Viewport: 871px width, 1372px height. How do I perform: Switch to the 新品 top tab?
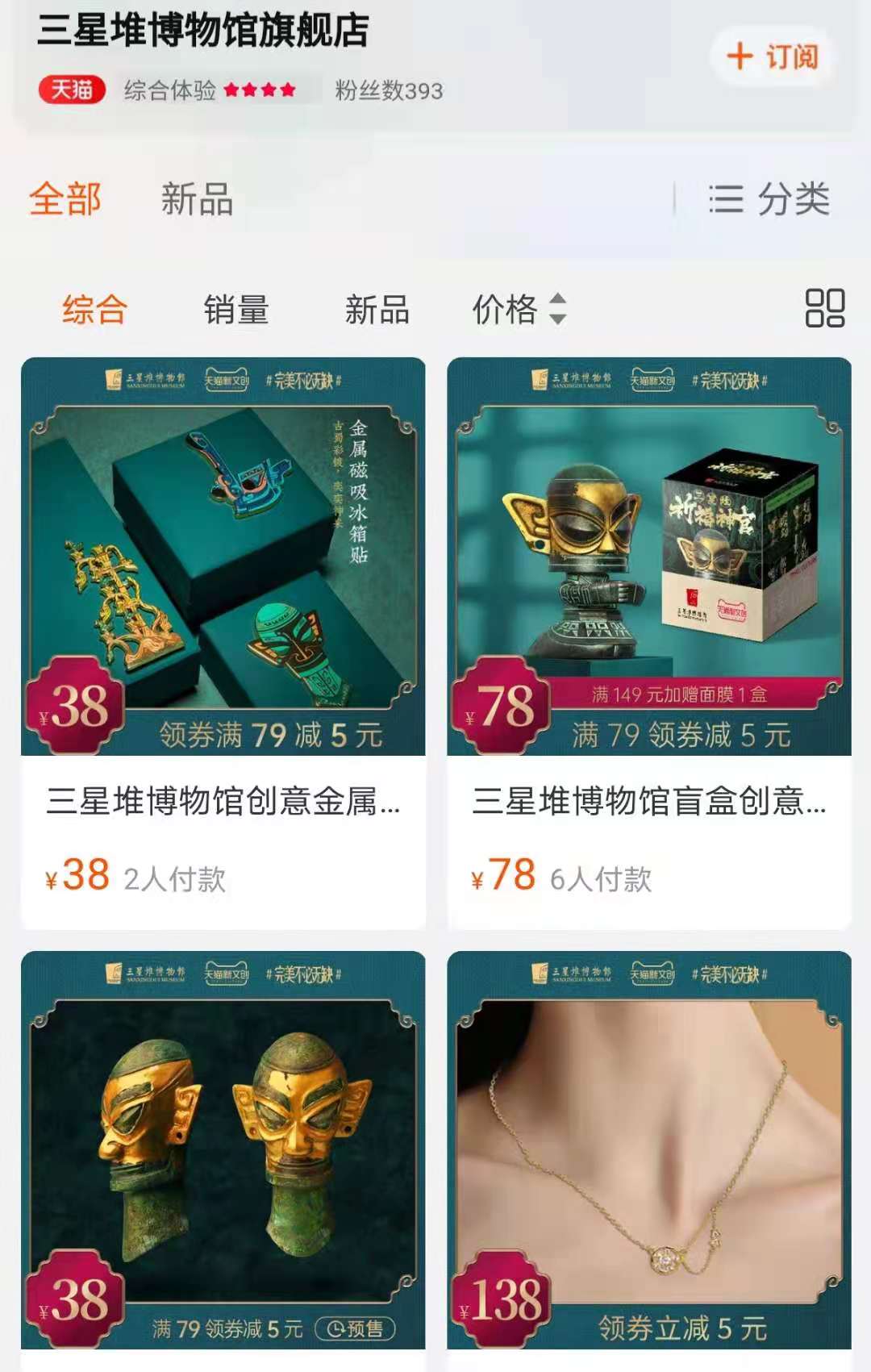coord(197,199)
